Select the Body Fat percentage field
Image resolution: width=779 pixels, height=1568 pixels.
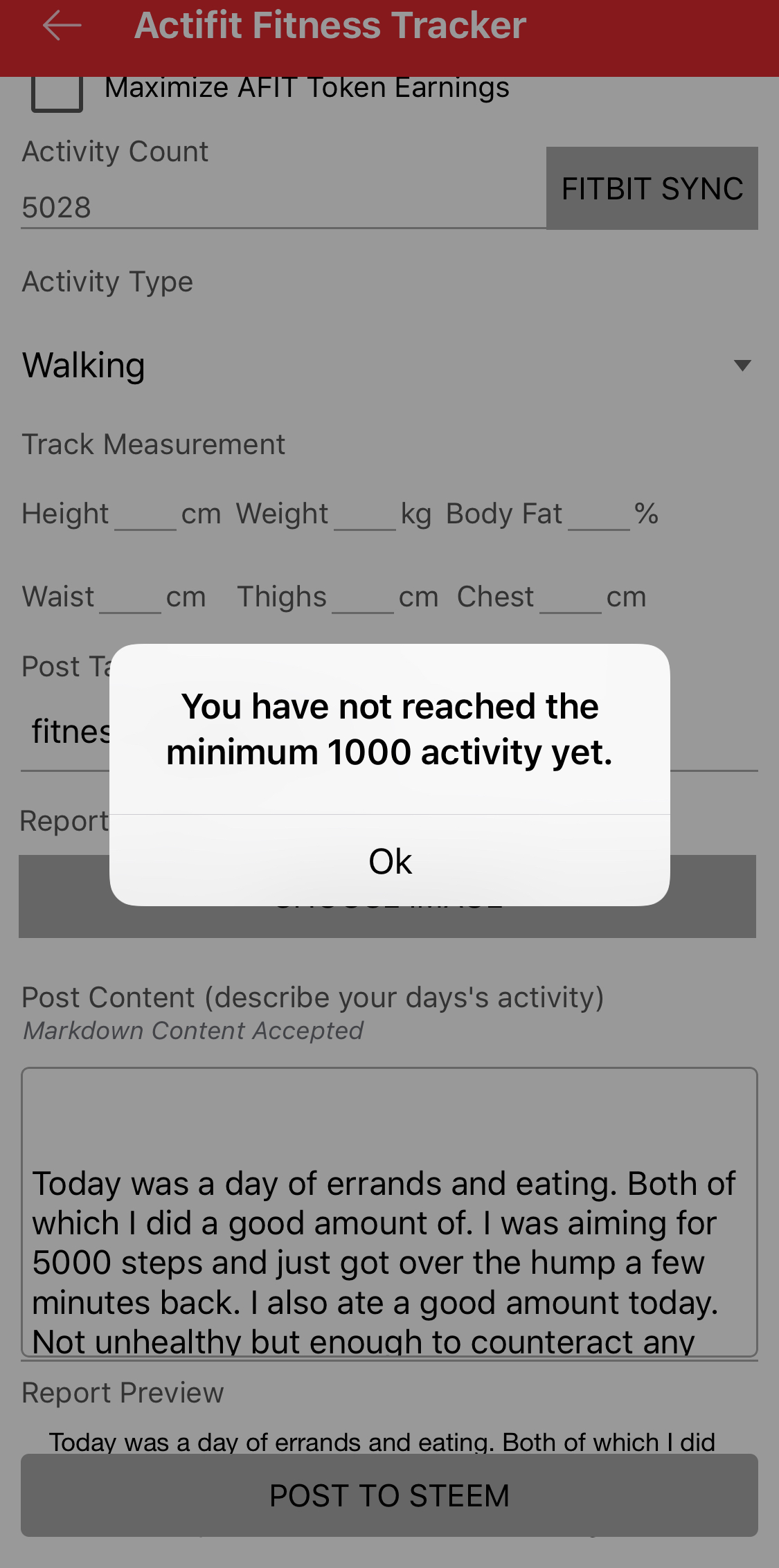coord(599,516)
